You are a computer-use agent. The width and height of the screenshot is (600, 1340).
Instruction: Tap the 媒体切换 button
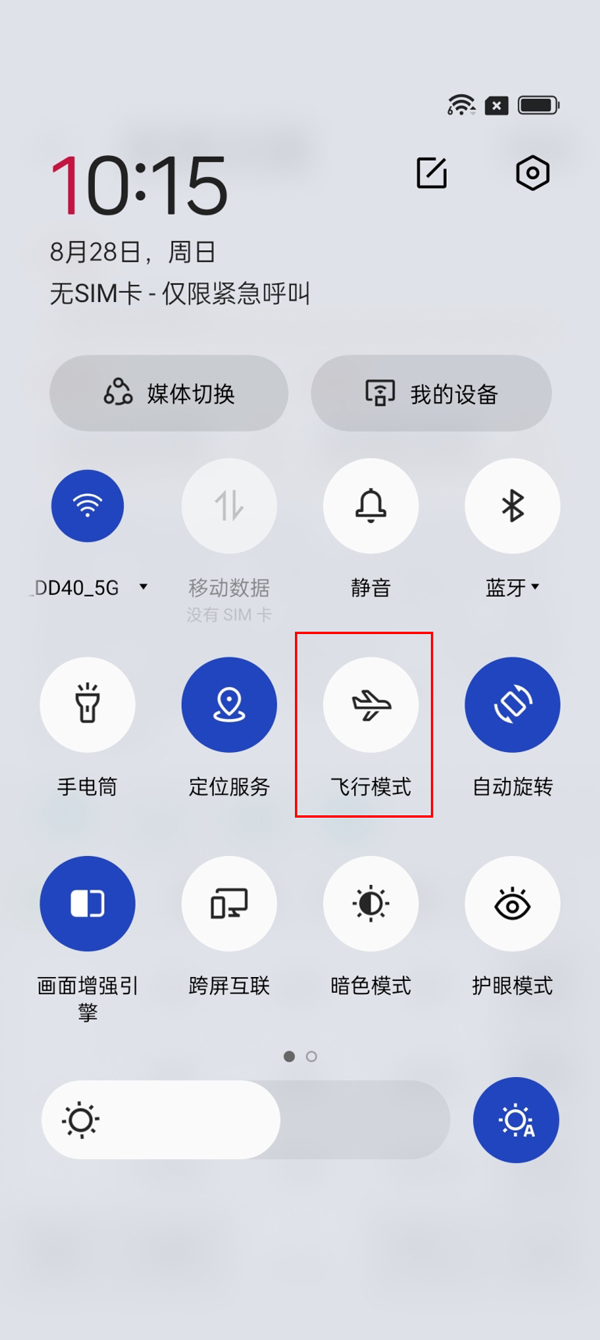(x=169, y=393)
